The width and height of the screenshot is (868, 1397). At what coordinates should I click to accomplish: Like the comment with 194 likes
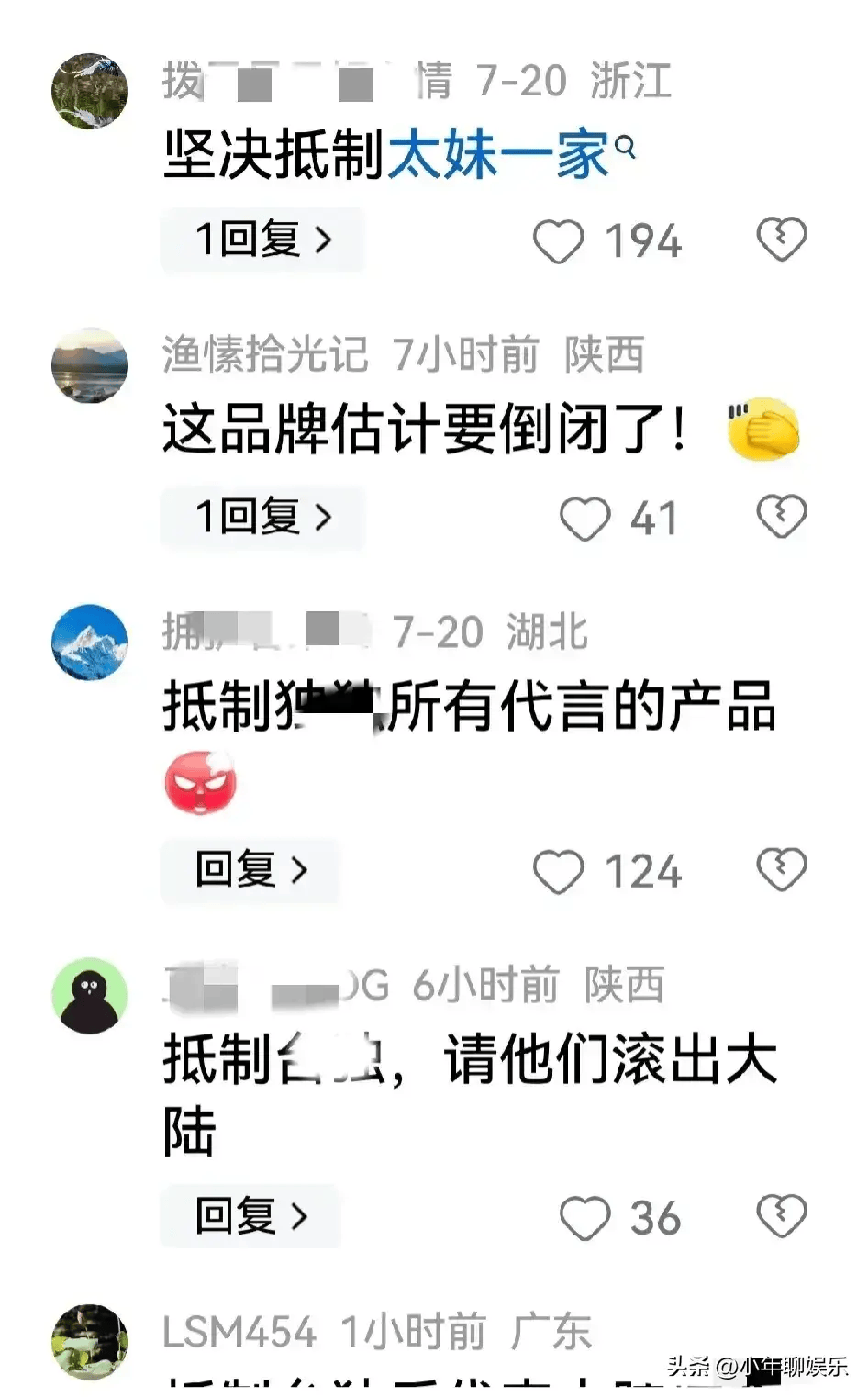click(558, 241)
